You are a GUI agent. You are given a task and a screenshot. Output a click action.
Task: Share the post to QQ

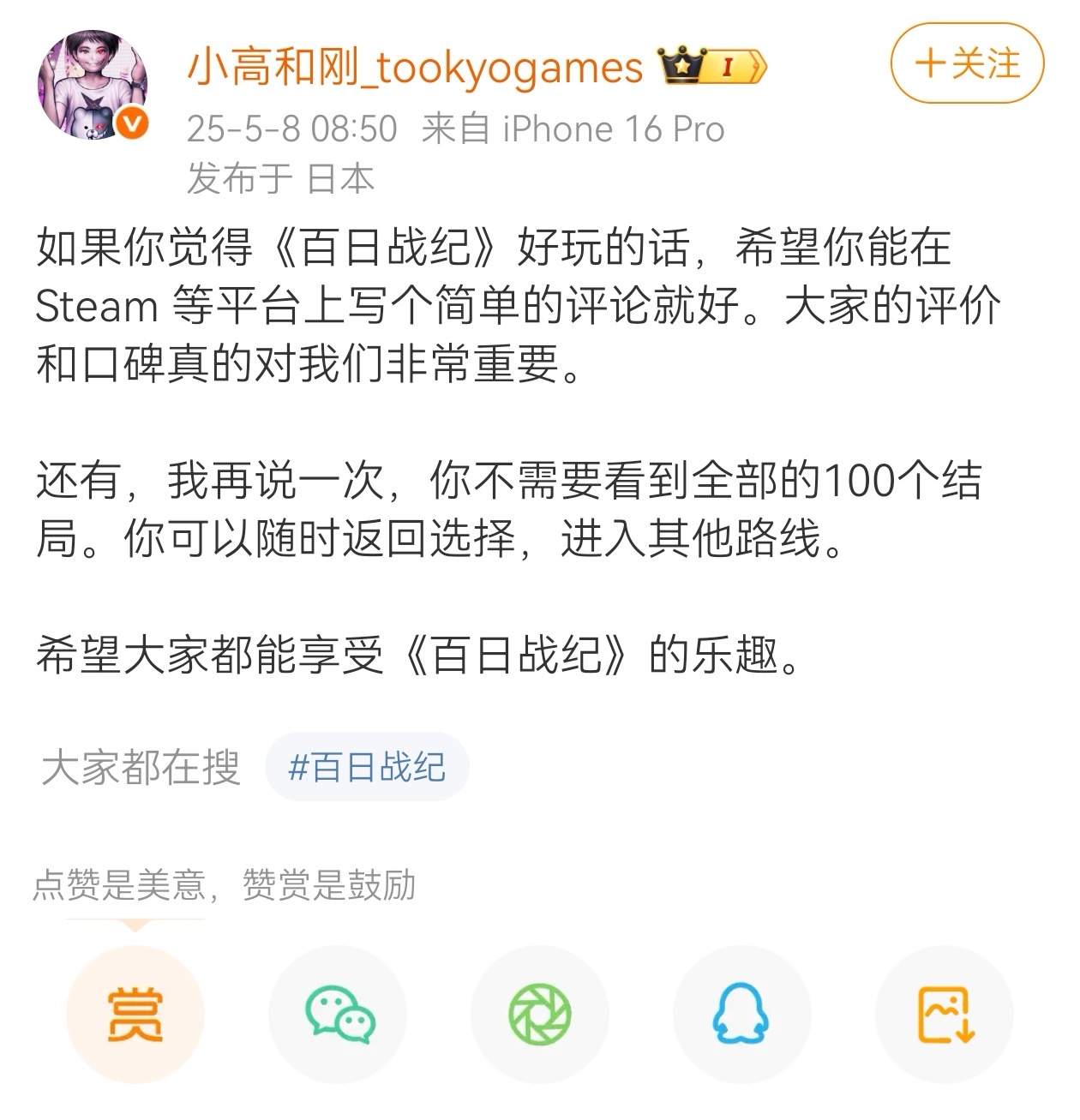click(x=741, y=1015)
